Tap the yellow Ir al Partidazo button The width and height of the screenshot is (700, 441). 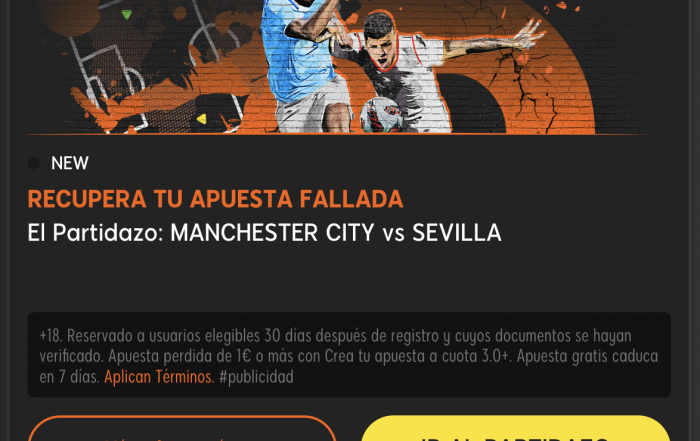(x=514, y=430)
